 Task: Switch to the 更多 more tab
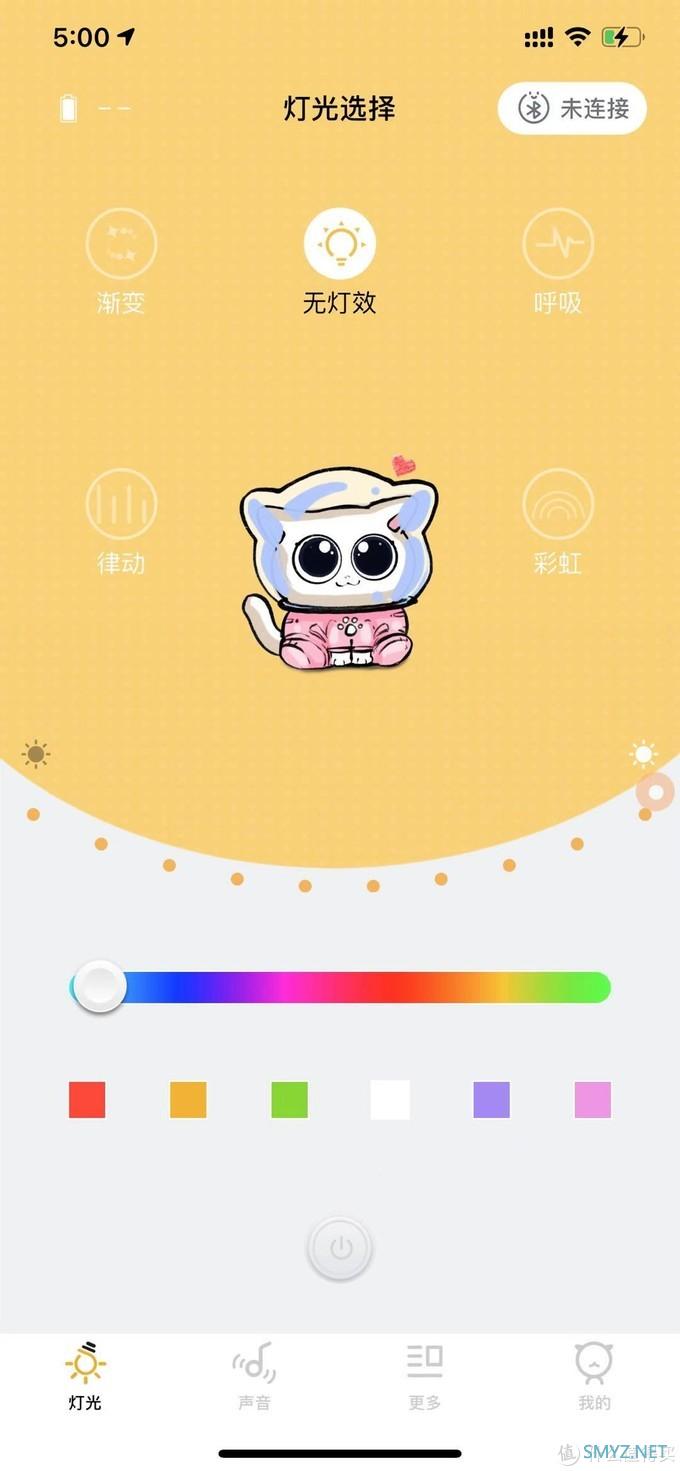425,1377
